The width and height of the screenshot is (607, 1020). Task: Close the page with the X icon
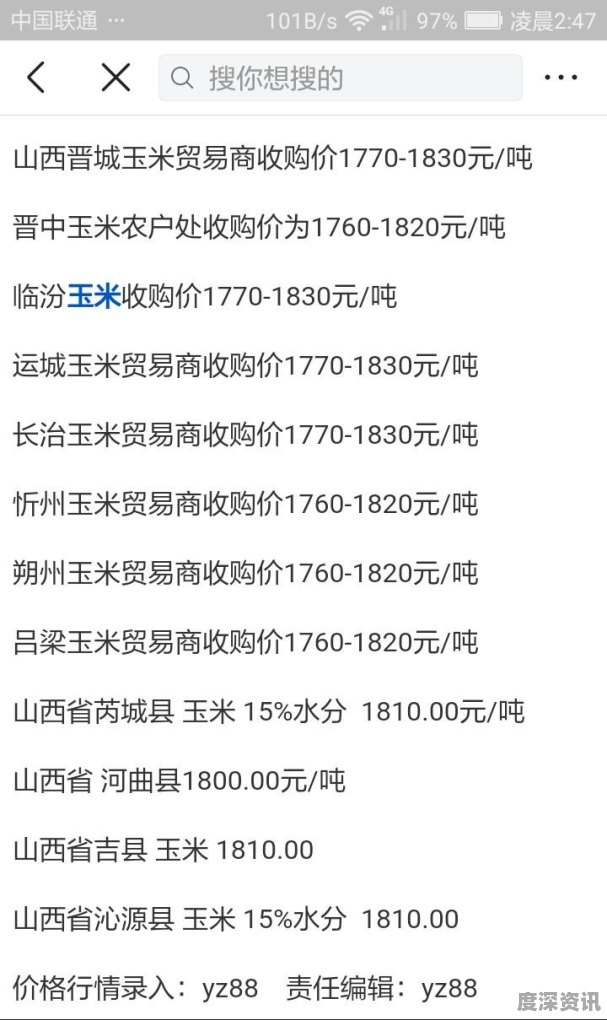[x=116, y=77]
